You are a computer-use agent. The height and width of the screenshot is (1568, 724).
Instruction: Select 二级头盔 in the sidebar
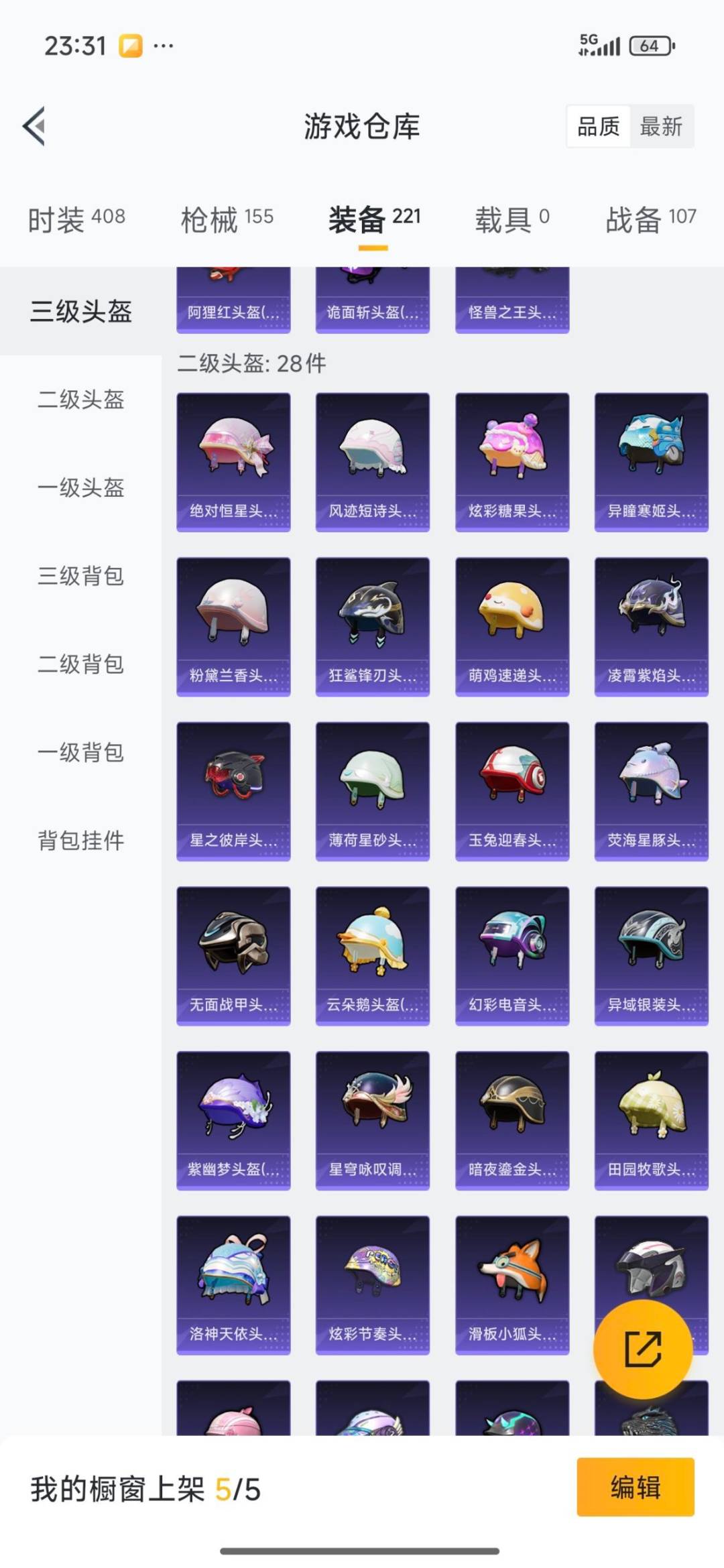pyautogui.click(x=80, y=401)
